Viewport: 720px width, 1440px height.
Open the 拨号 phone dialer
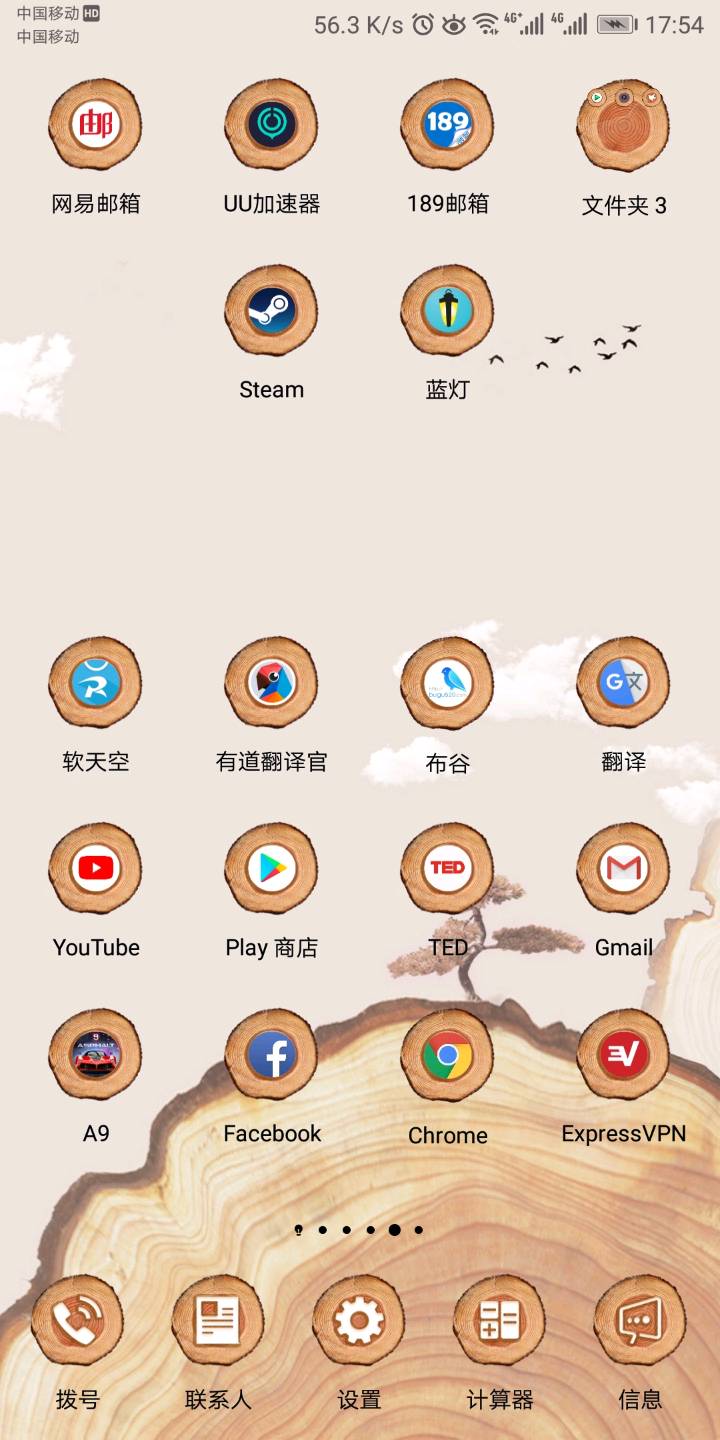tap(78, 1321)
